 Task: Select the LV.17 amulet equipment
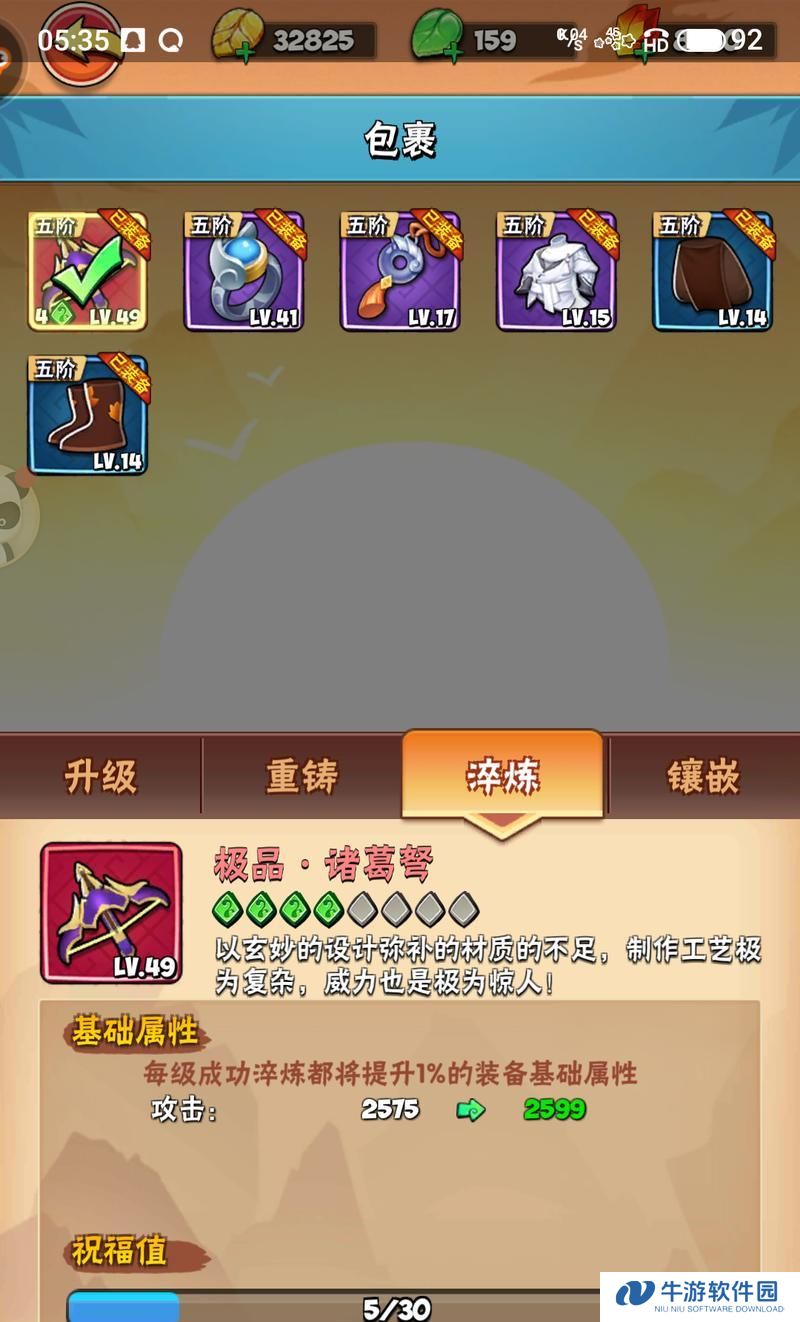pyautogui.click(x=400, y=271)
